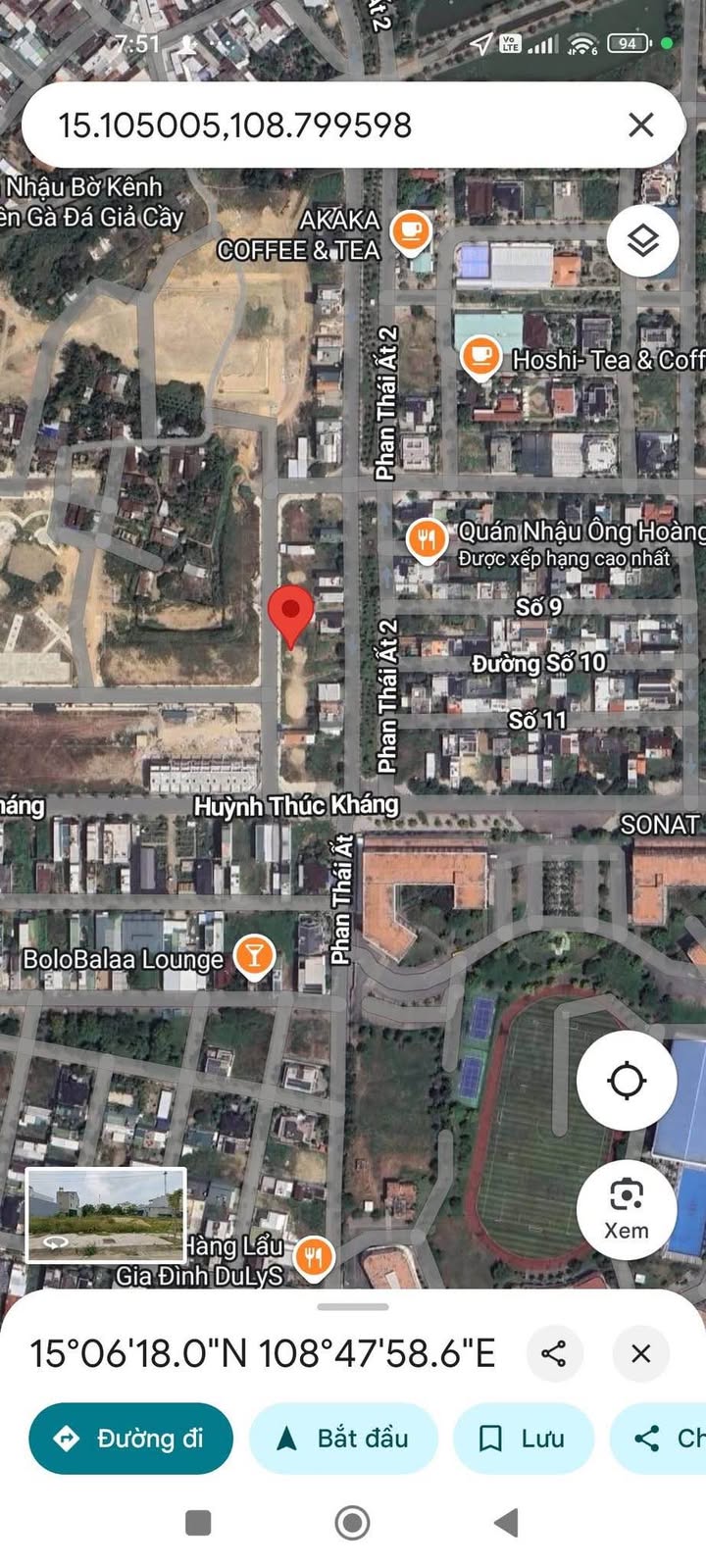Save this location with Lưu
706x1568 pixels.
tap(523, 1439)
